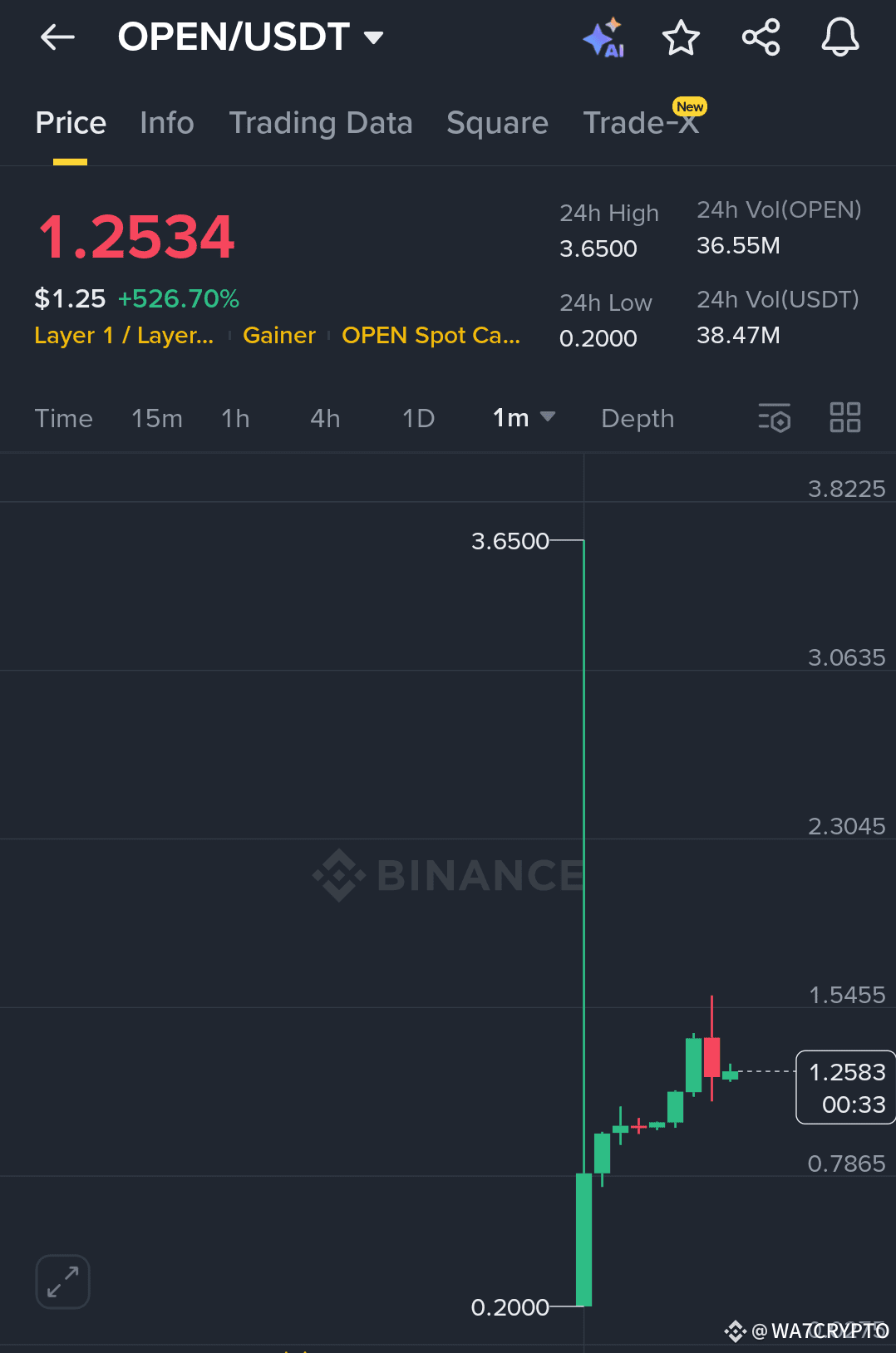The image size is (896, 1353).
Task: Open the Square tab
Action: click(497, 123)
